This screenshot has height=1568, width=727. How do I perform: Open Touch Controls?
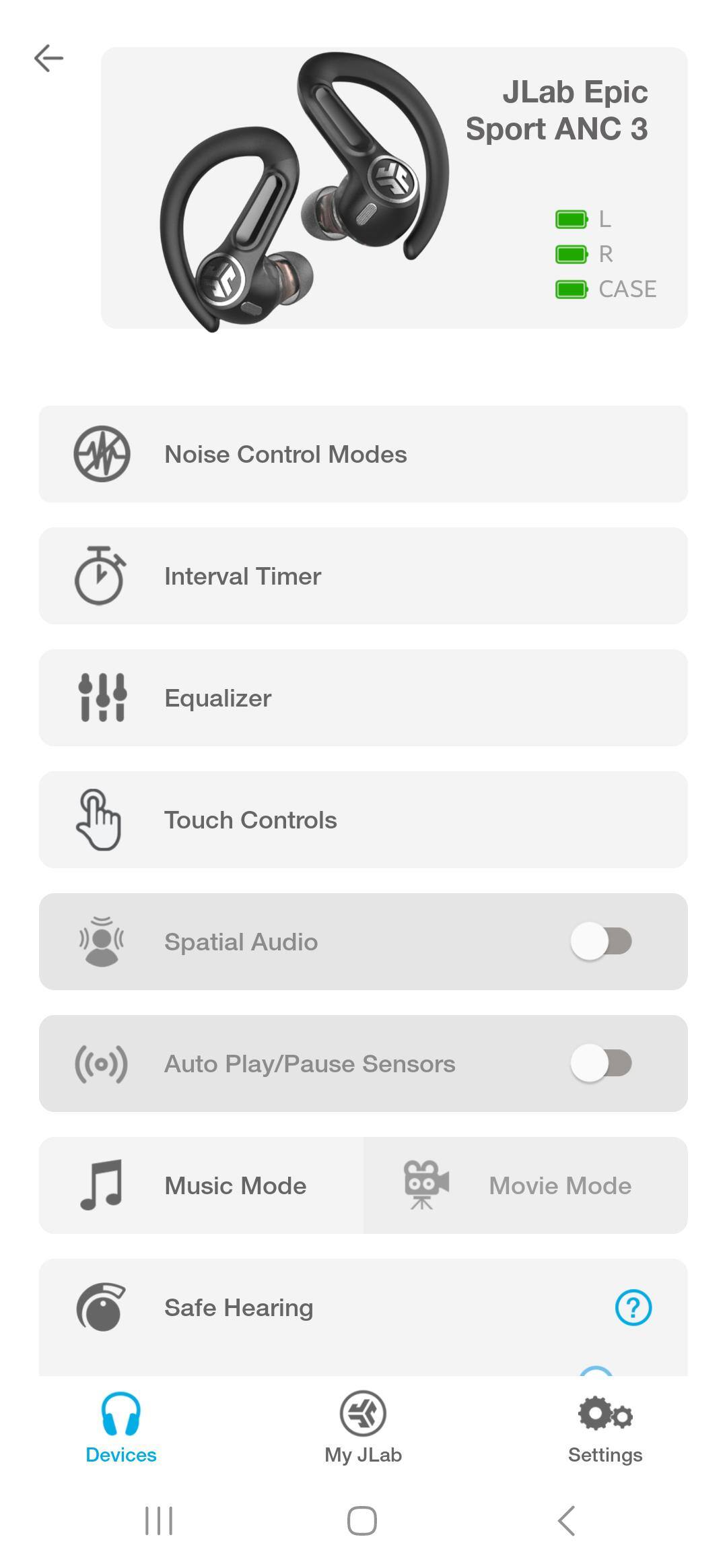coord(363,820)
